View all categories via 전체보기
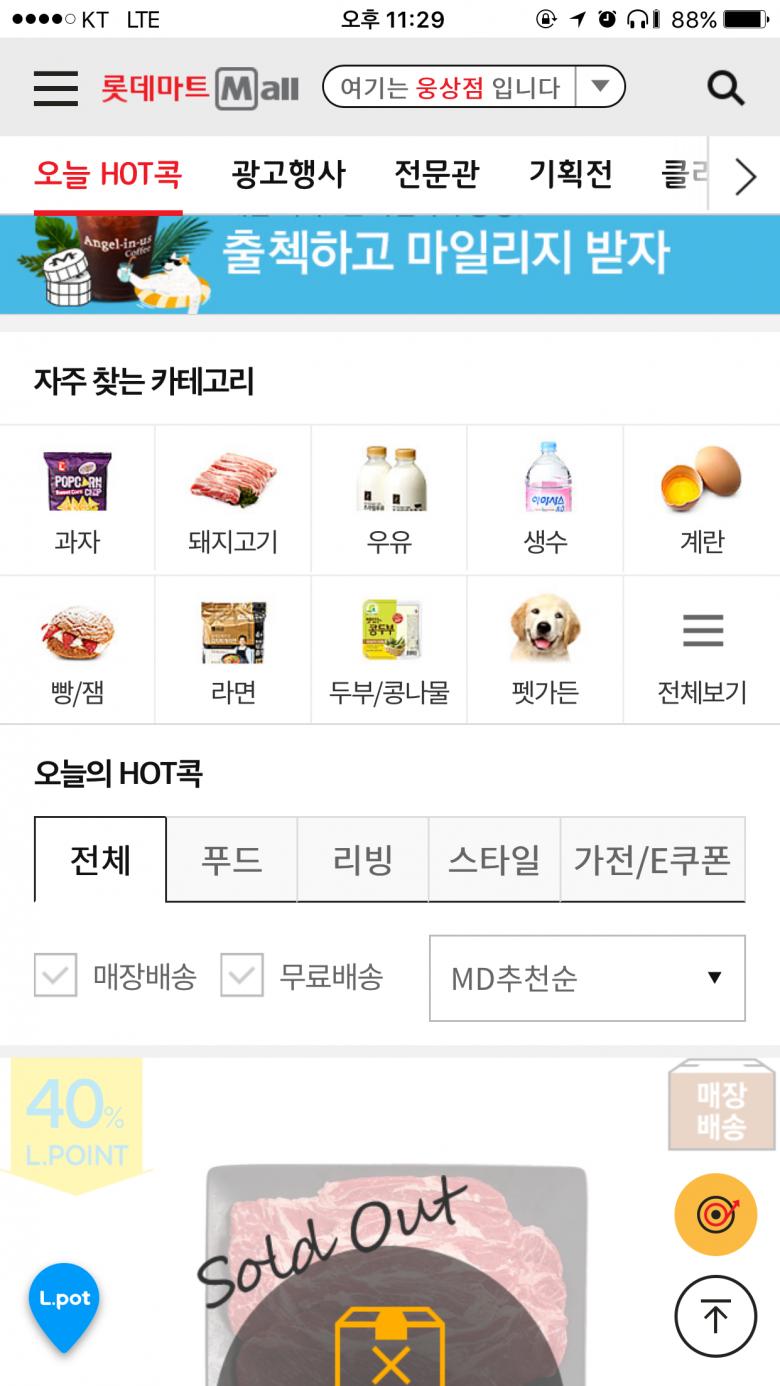Viewport: 780px width, 1386px height. click(x=701, y=650)
